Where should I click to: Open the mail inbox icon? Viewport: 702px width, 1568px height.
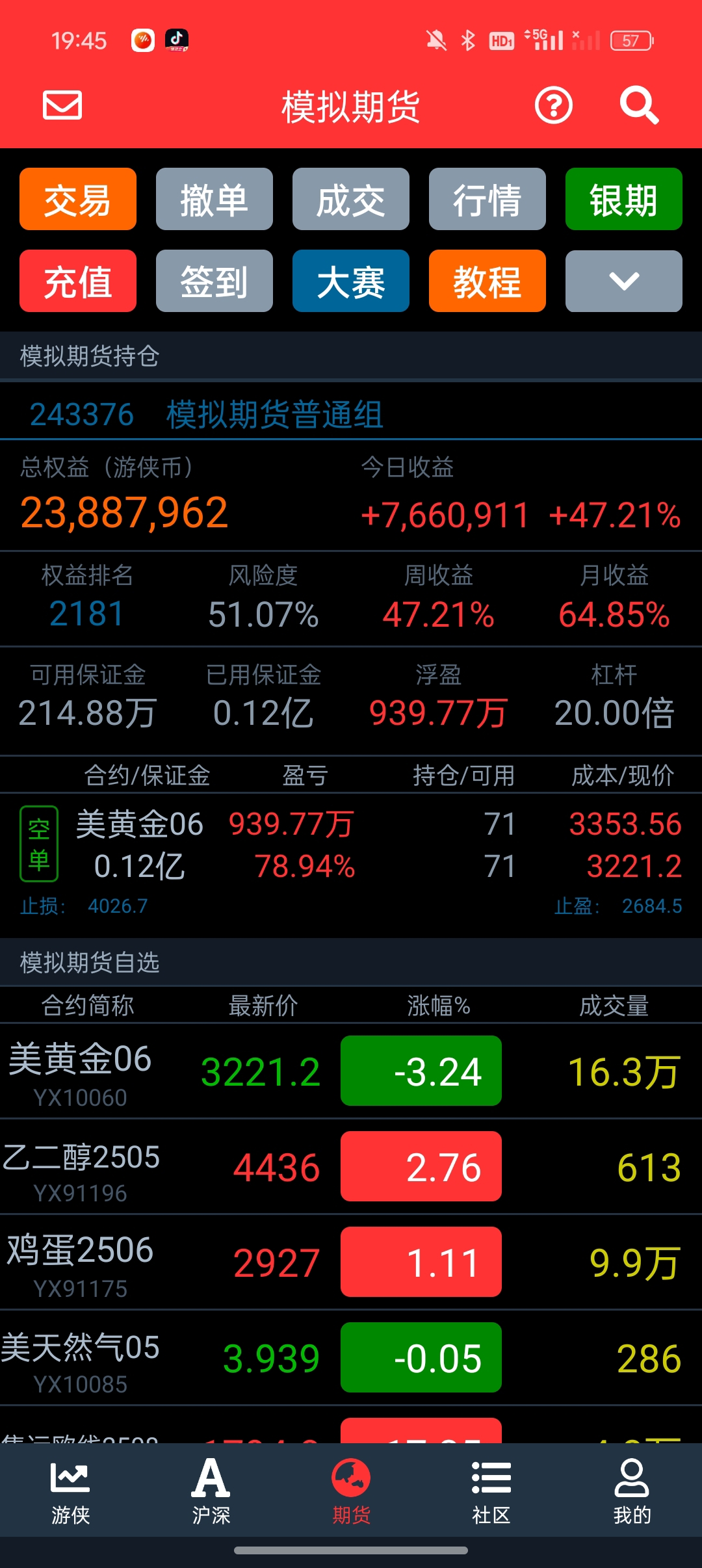tap(62, 105)
